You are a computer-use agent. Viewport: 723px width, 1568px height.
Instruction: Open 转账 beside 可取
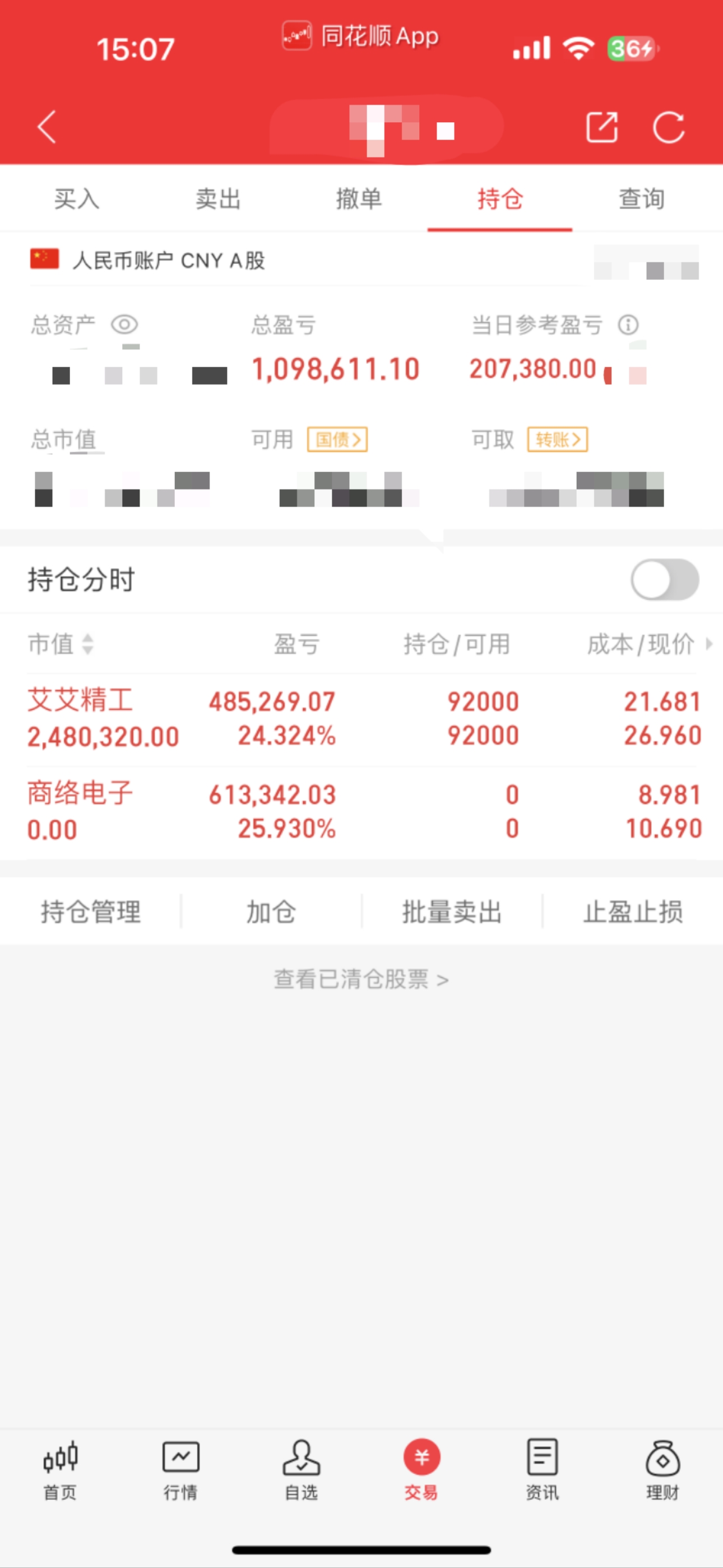558,440
